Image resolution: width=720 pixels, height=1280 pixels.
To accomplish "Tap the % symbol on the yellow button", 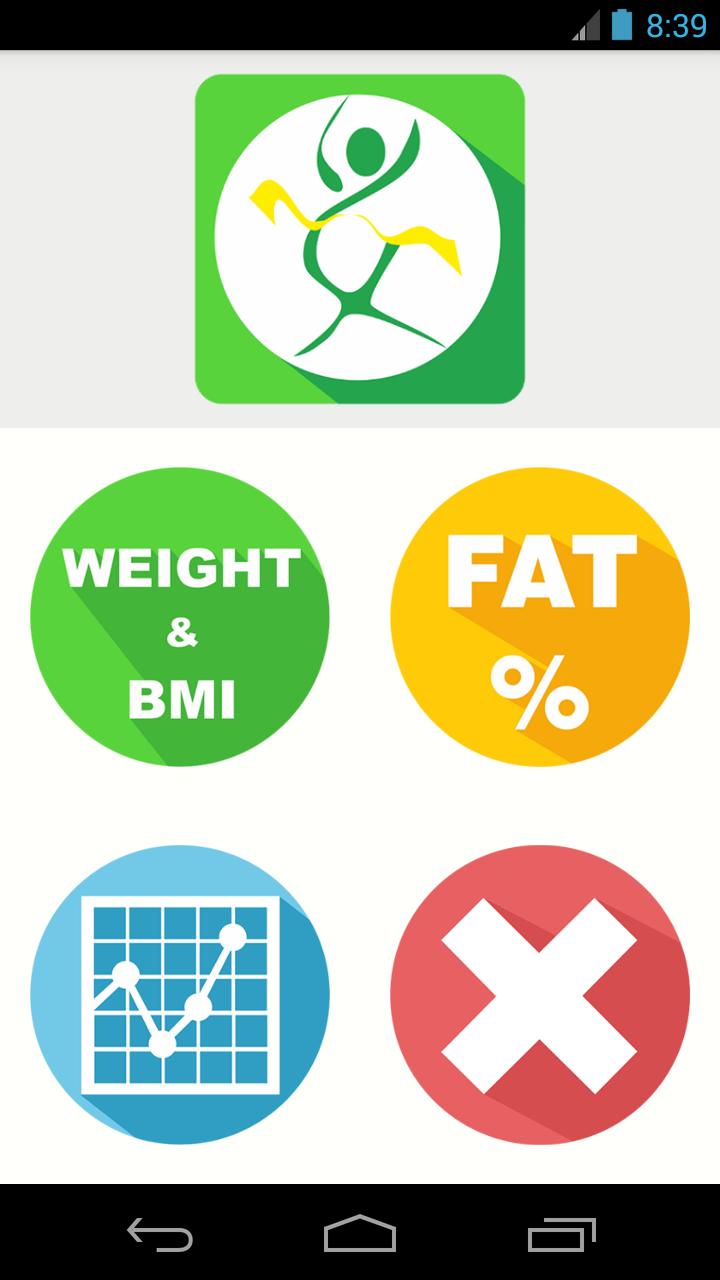I will coord(540,690).
